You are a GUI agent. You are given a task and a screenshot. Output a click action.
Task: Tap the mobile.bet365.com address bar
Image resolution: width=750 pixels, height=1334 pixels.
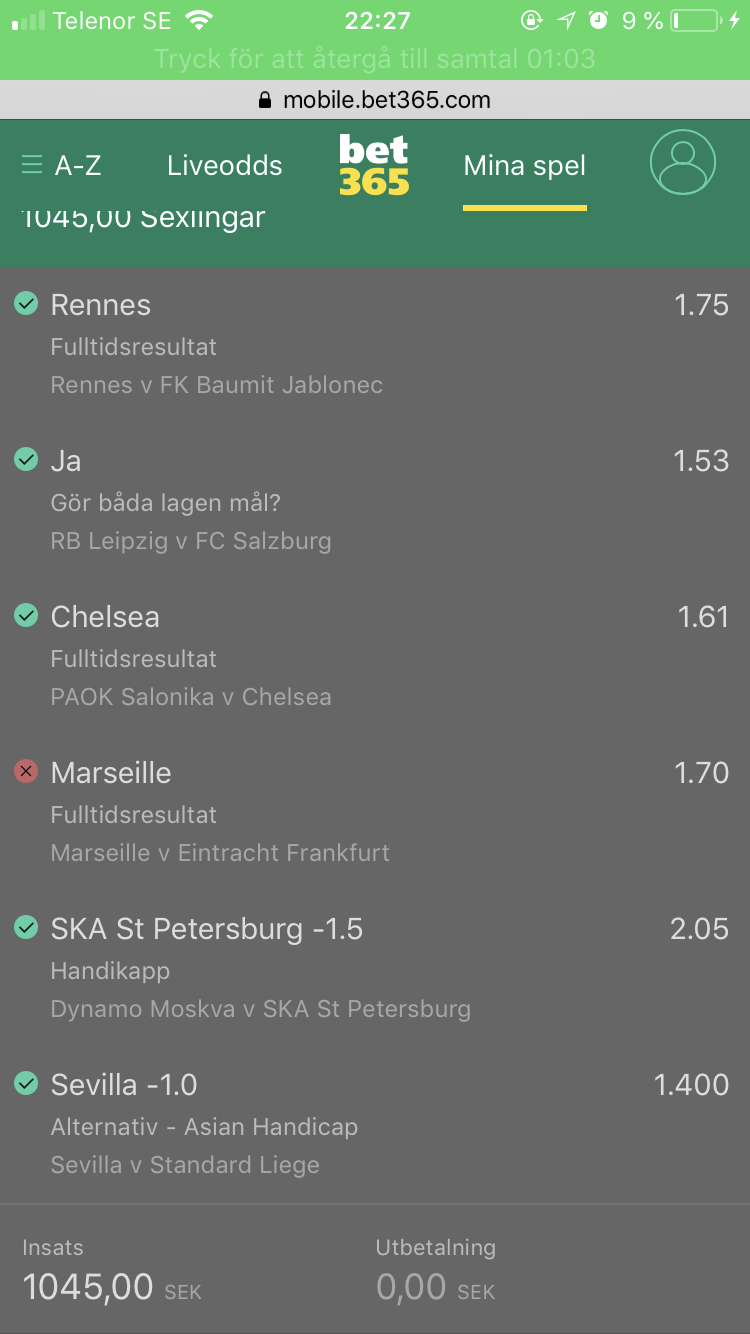coord(375,99)
